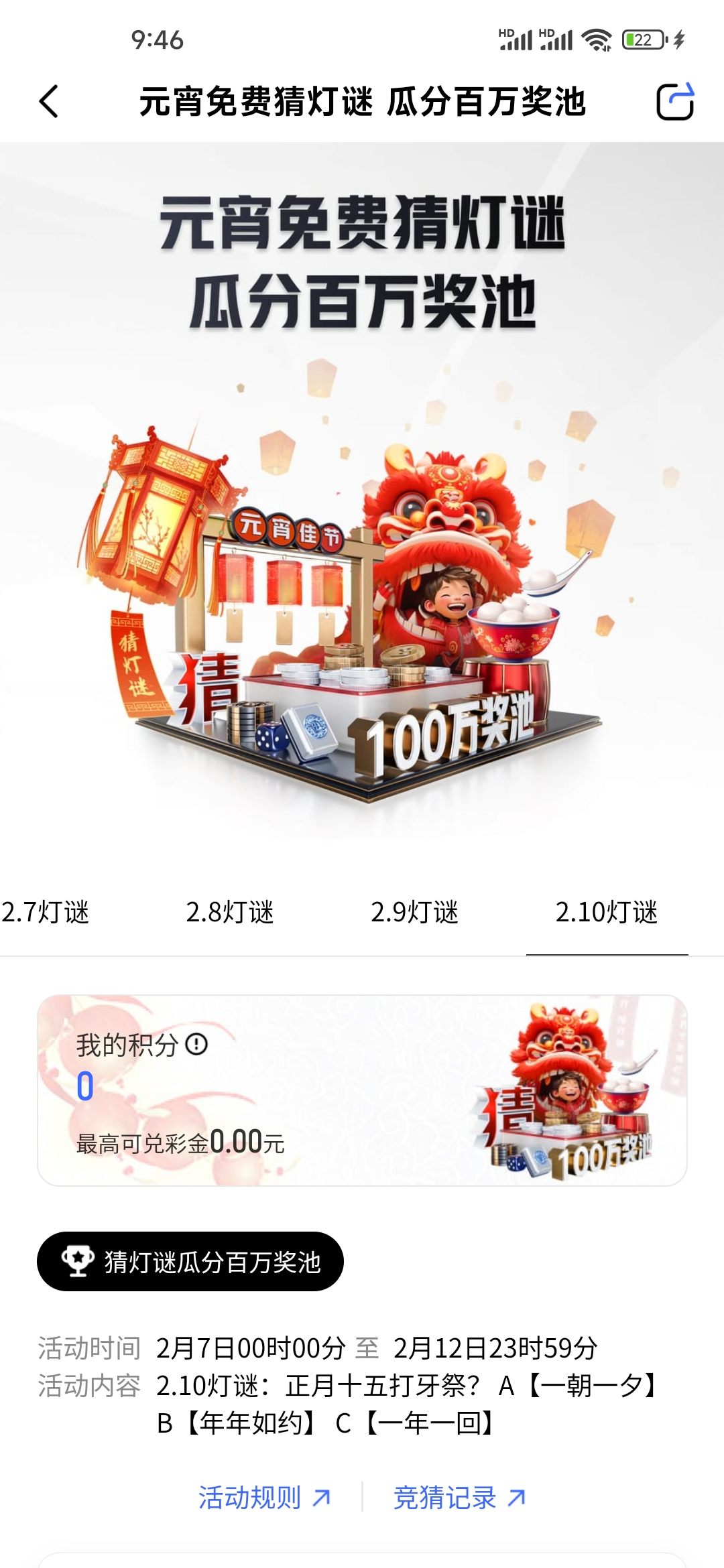Tap the 猜灯谜瓜分百万奖池 button
The height and width of the screenshot is (1568, 724).
point(190,1262)
